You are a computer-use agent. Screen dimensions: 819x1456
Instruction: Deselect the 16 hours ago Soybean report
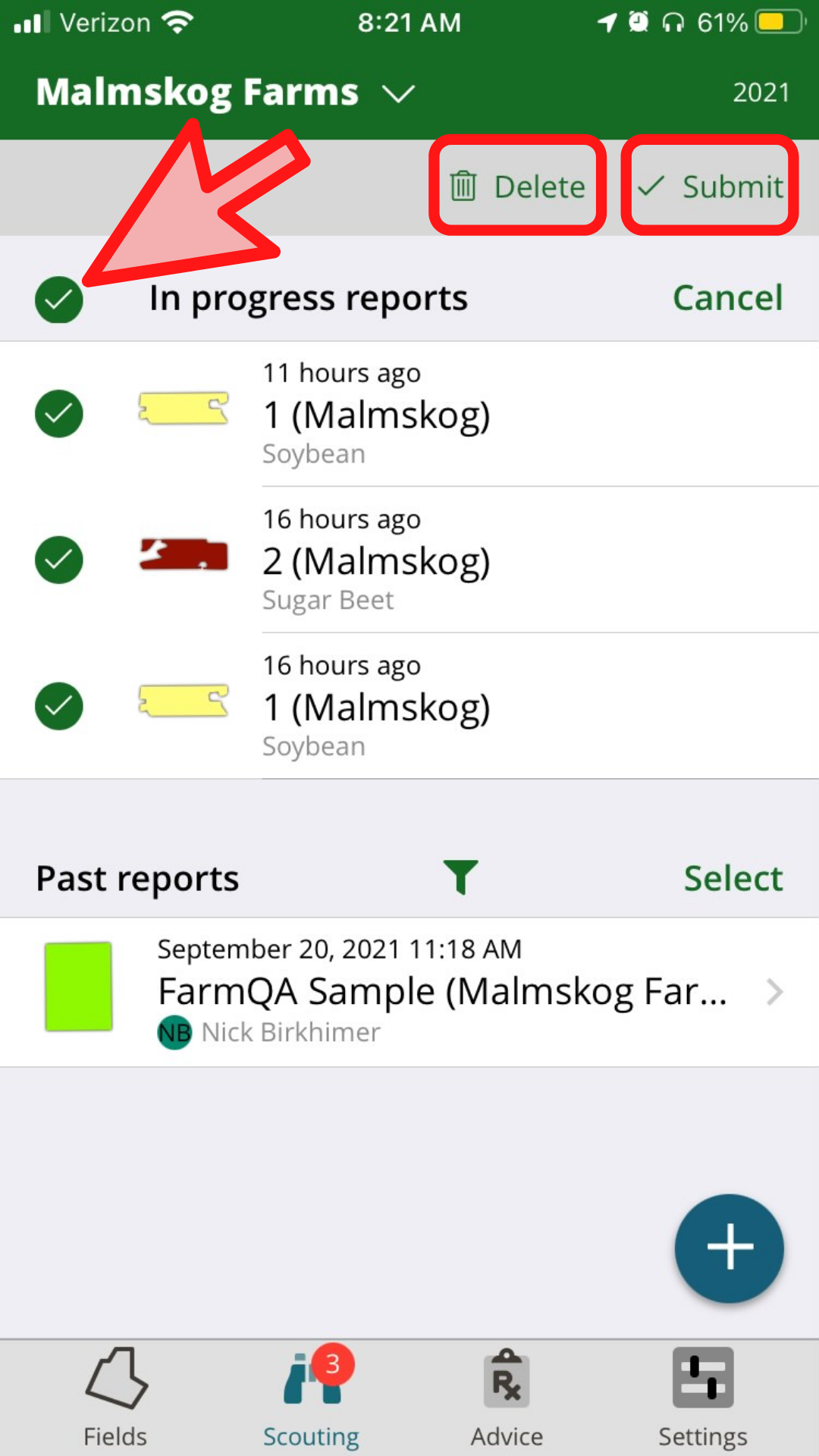tap(59, 706)
